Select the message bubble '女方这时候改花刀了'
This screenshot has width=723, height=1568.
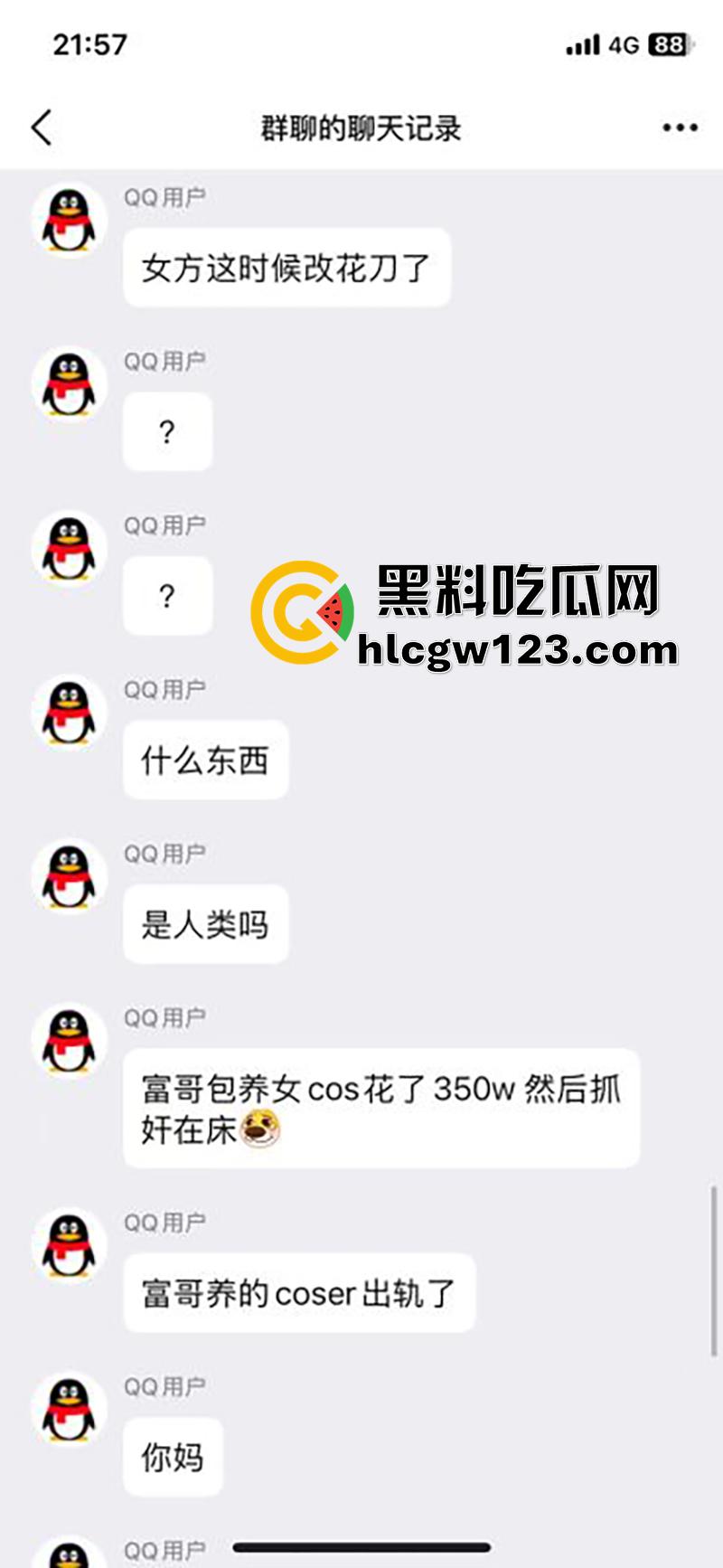287,266
